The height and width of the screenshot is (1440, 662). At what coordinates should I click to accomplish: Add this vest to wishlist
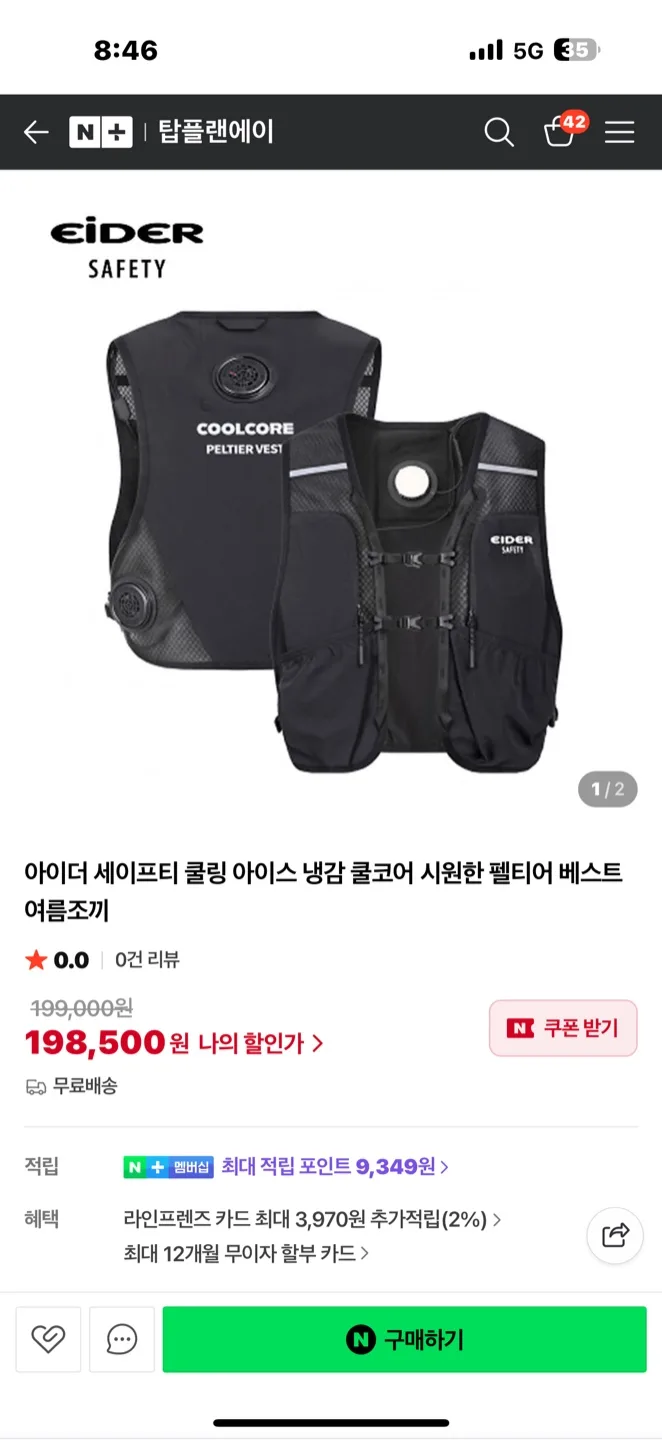[48, 1339]
